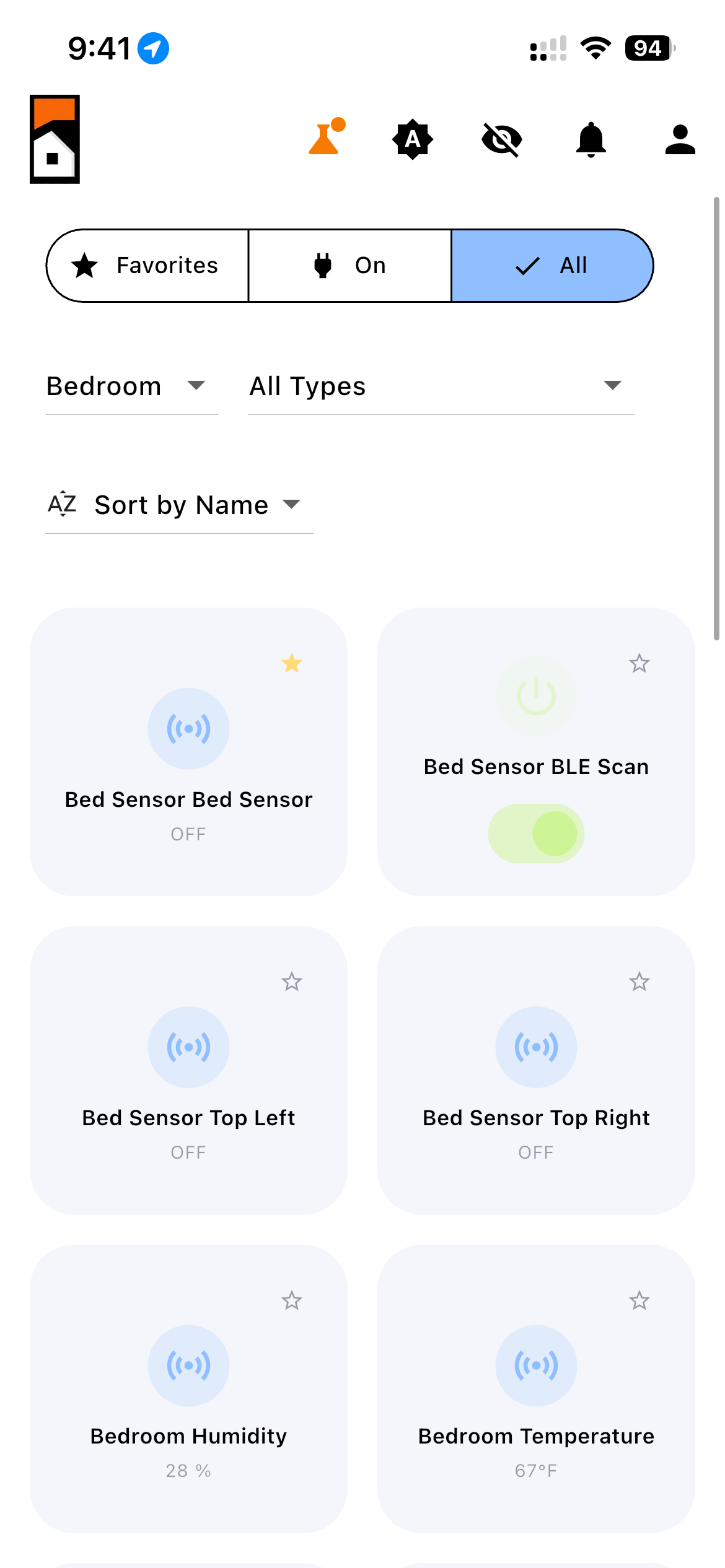Open the user profile icon
Viewport: 725px width, 1568px height.
[679, 139]
